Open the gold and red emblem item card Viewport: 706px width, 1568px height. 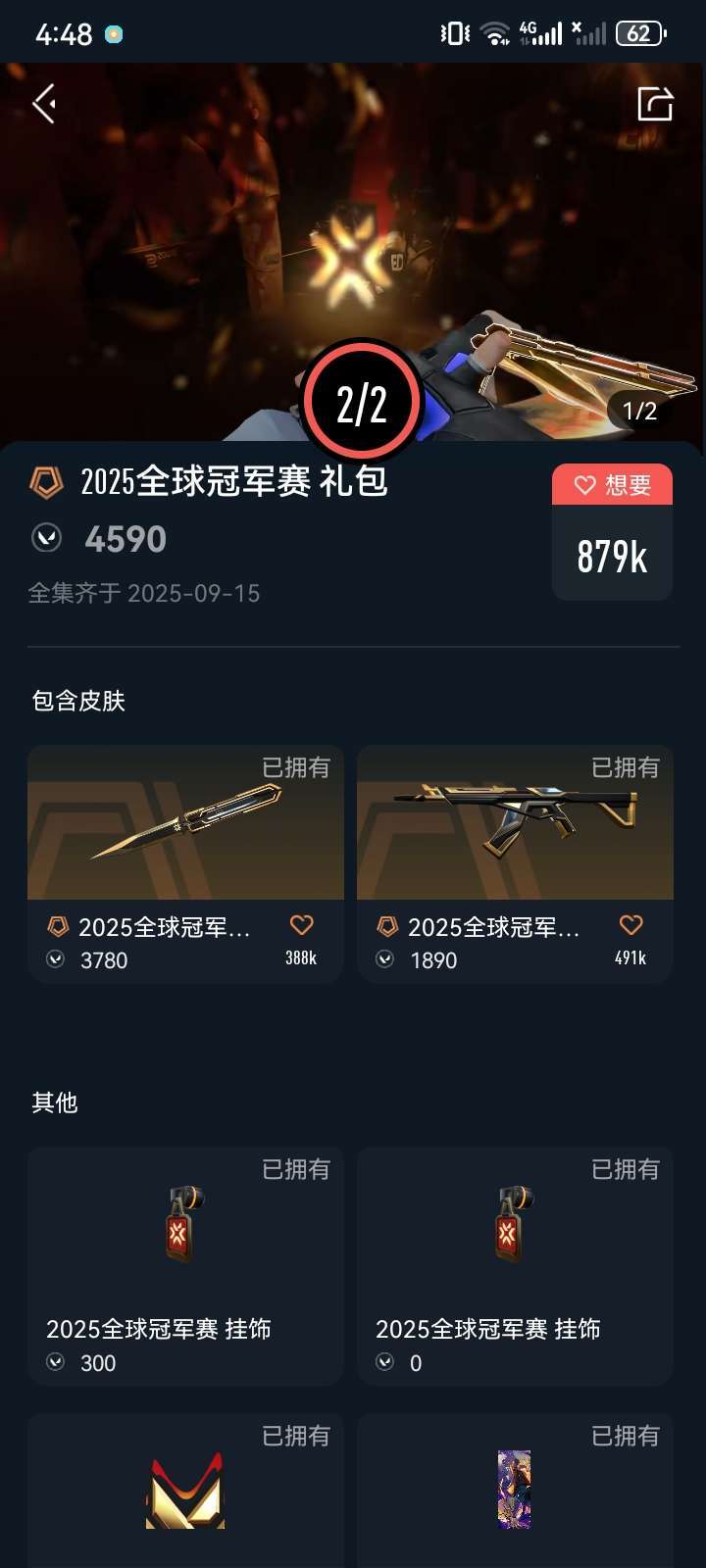tap(185, 1492)
